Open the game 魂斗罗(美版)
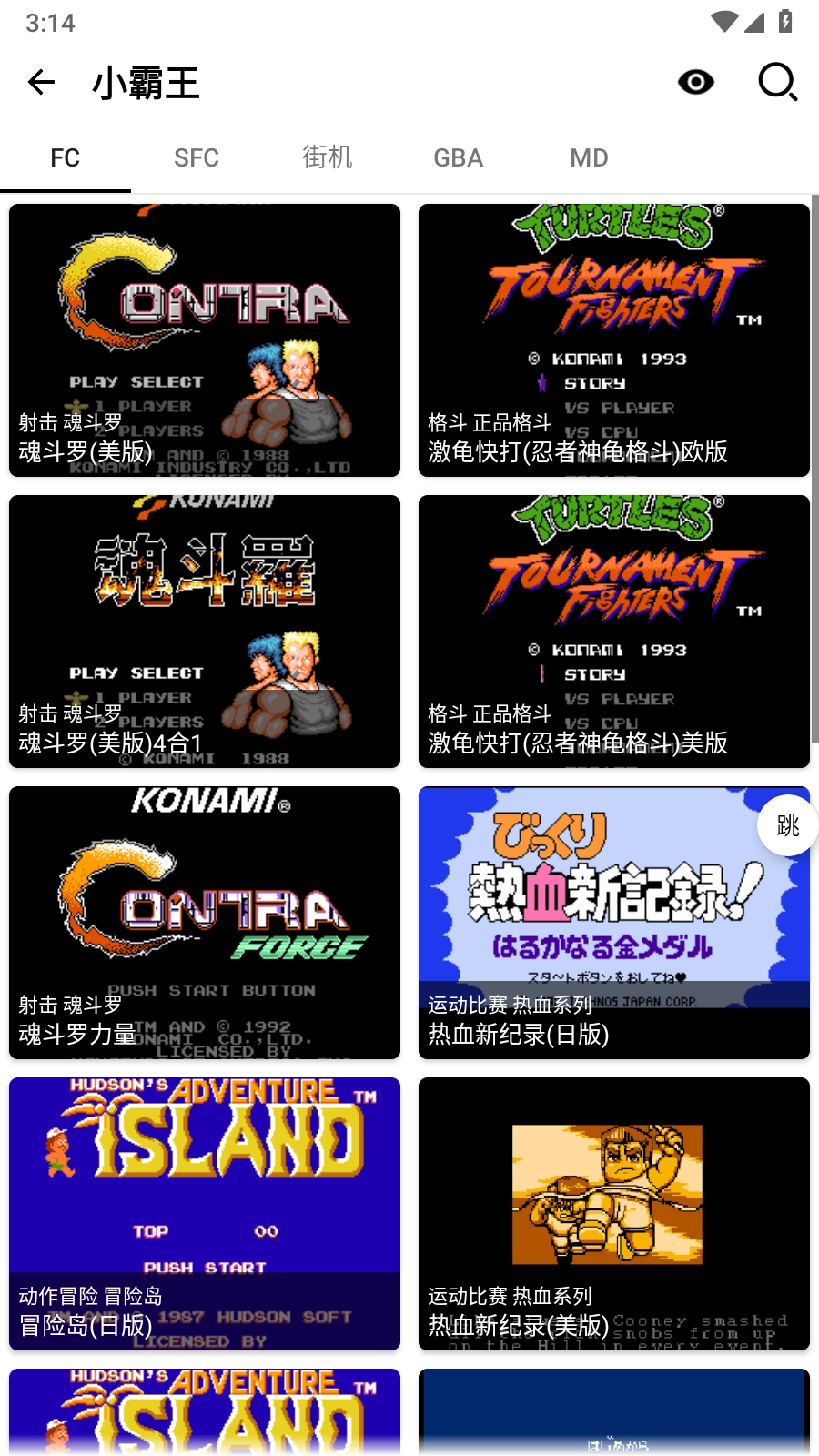819x1456 pixels. pyautogui.click(x=205, y=340)
